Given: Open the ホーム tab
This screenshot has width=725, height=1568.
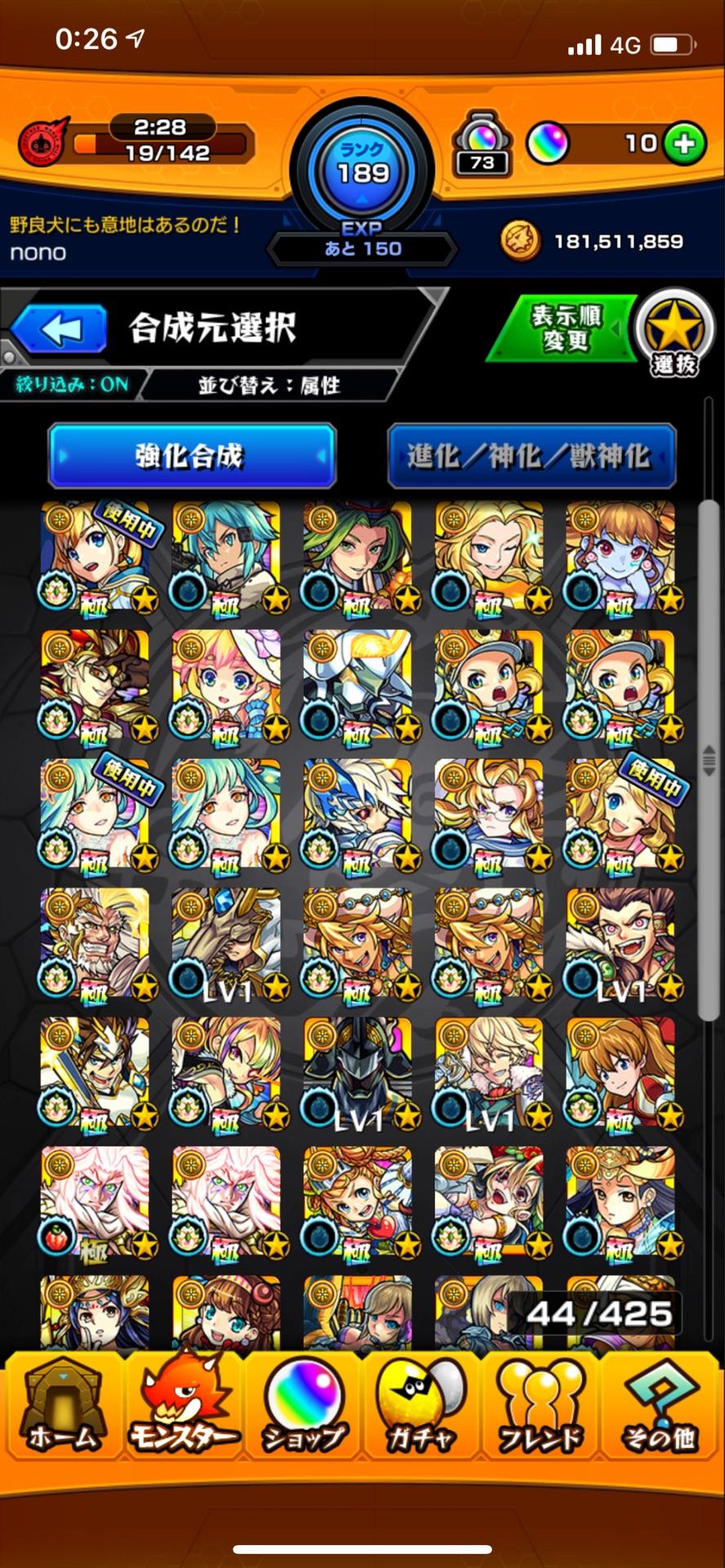Looking at the screenshot, I should (62, 1406).
